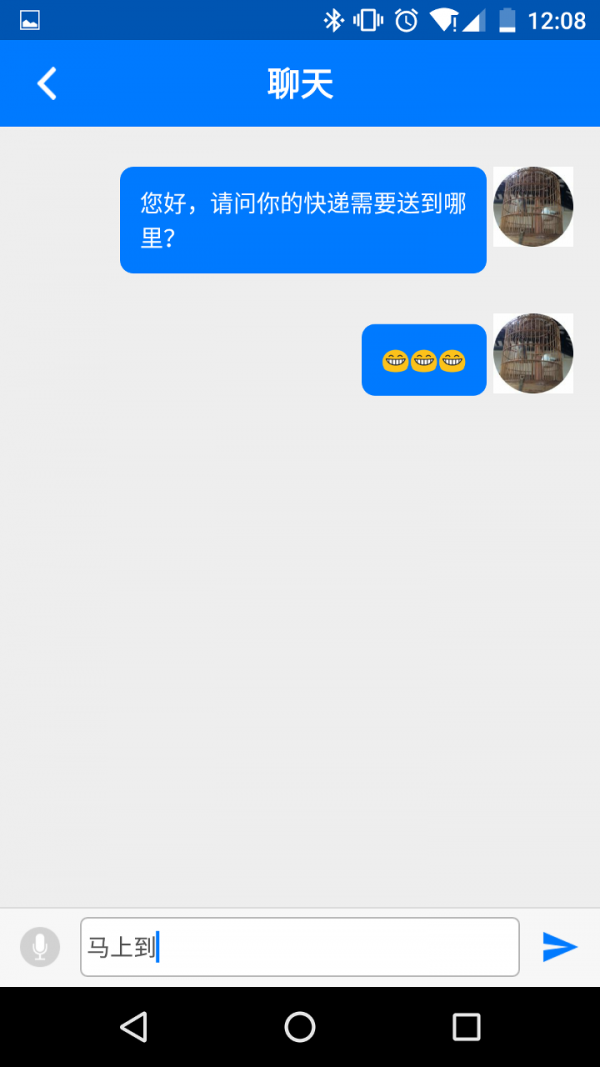
Task: Go back from the 聊天 screen
Action: pos(46,84)
